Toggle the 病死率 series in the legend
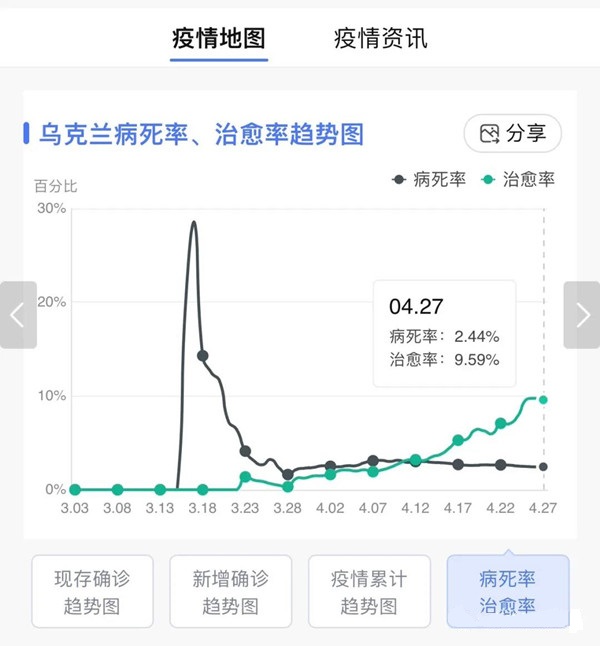The image size is (600, 646). coord(428,180)
